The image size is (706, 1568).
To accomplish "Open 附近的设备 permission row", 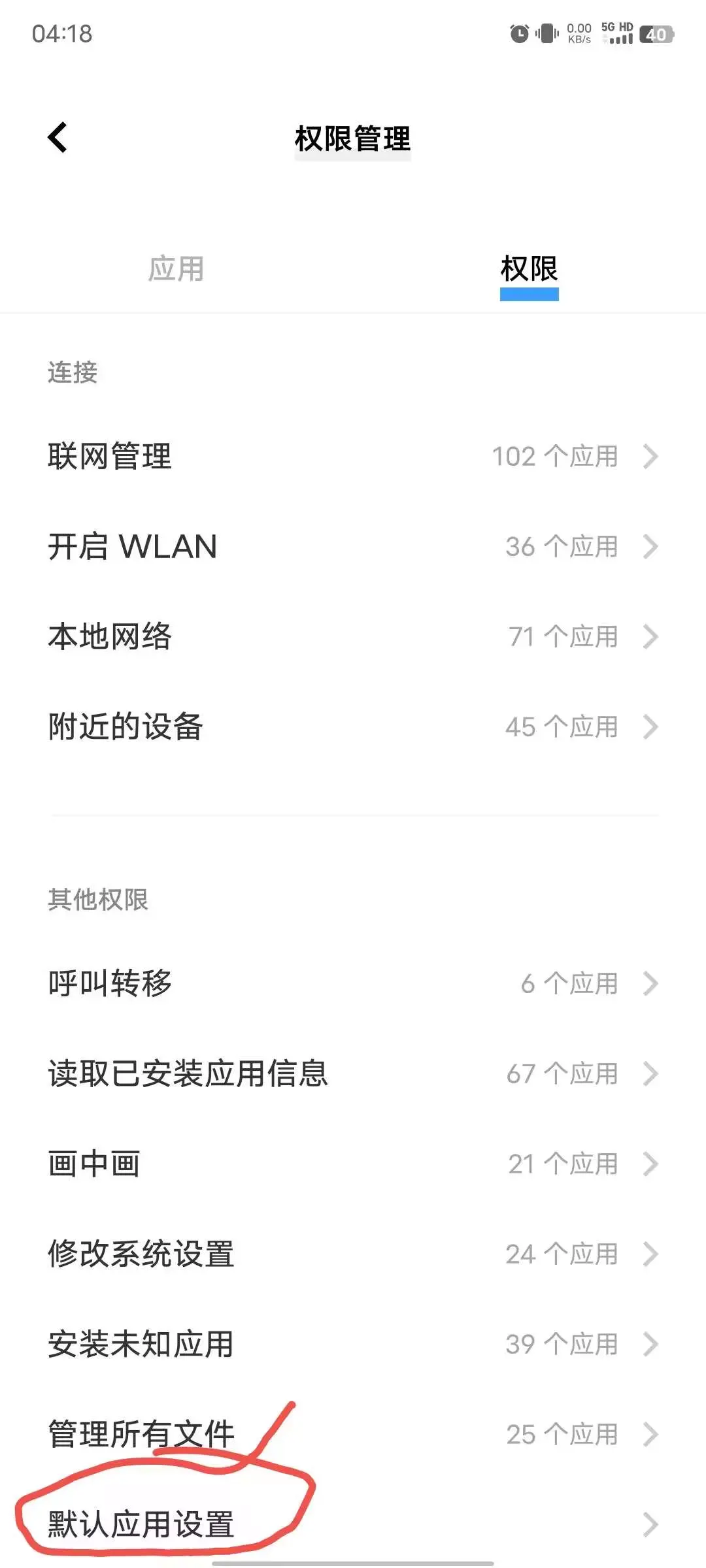I will pos(353,727).
